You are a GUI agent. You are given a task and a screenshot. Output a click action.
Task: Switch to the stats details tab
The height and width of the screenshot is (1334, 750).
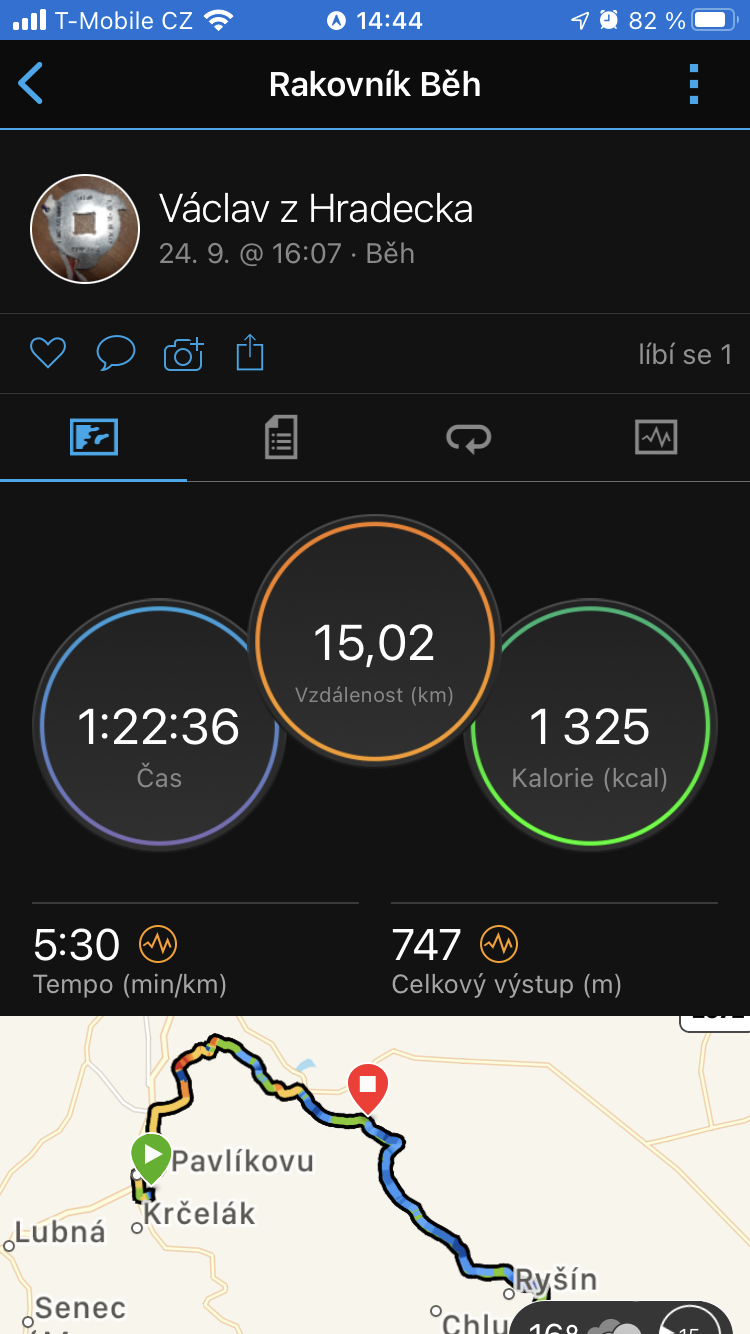pos(281,438)
